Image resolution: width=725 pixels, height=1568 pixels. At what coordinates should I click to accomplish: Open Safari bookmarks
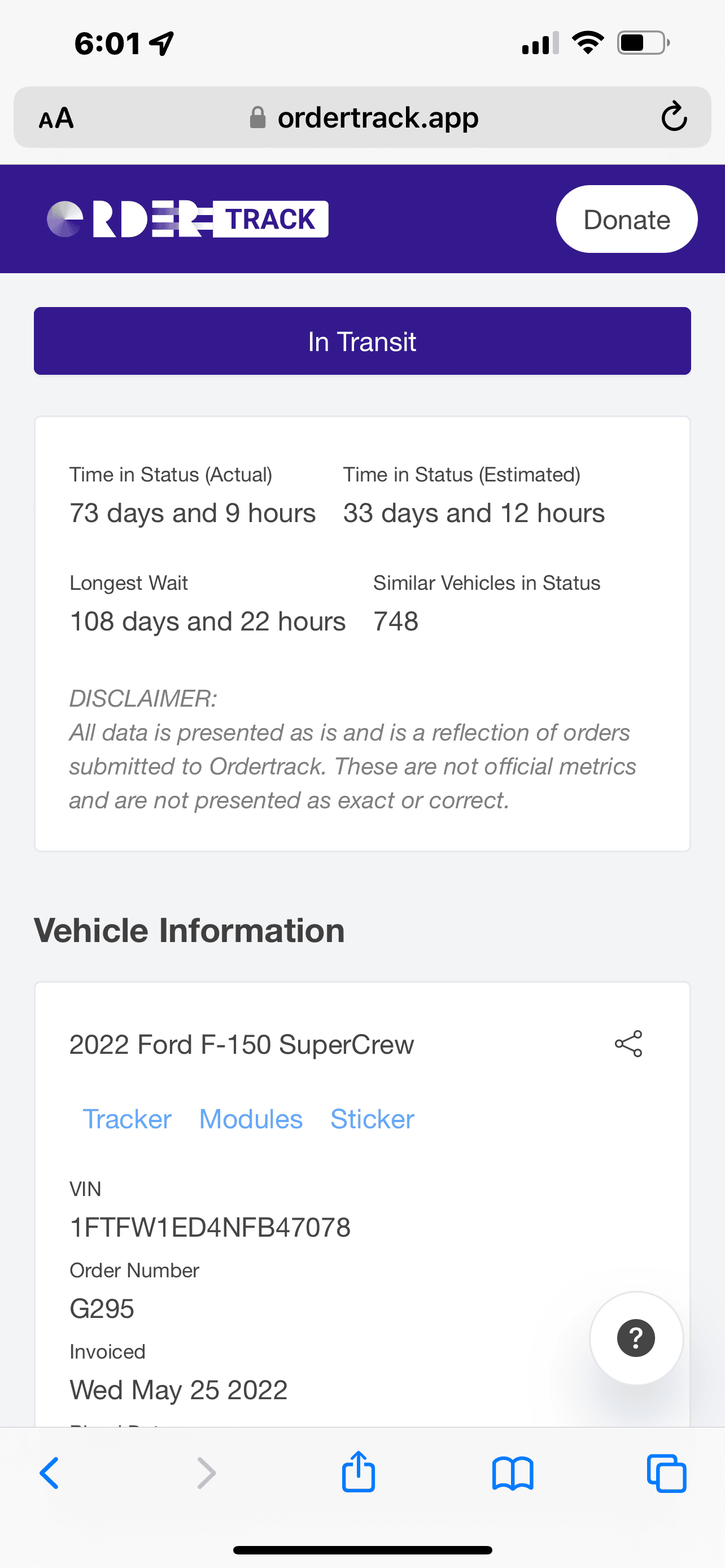[x=513, y=1474]
